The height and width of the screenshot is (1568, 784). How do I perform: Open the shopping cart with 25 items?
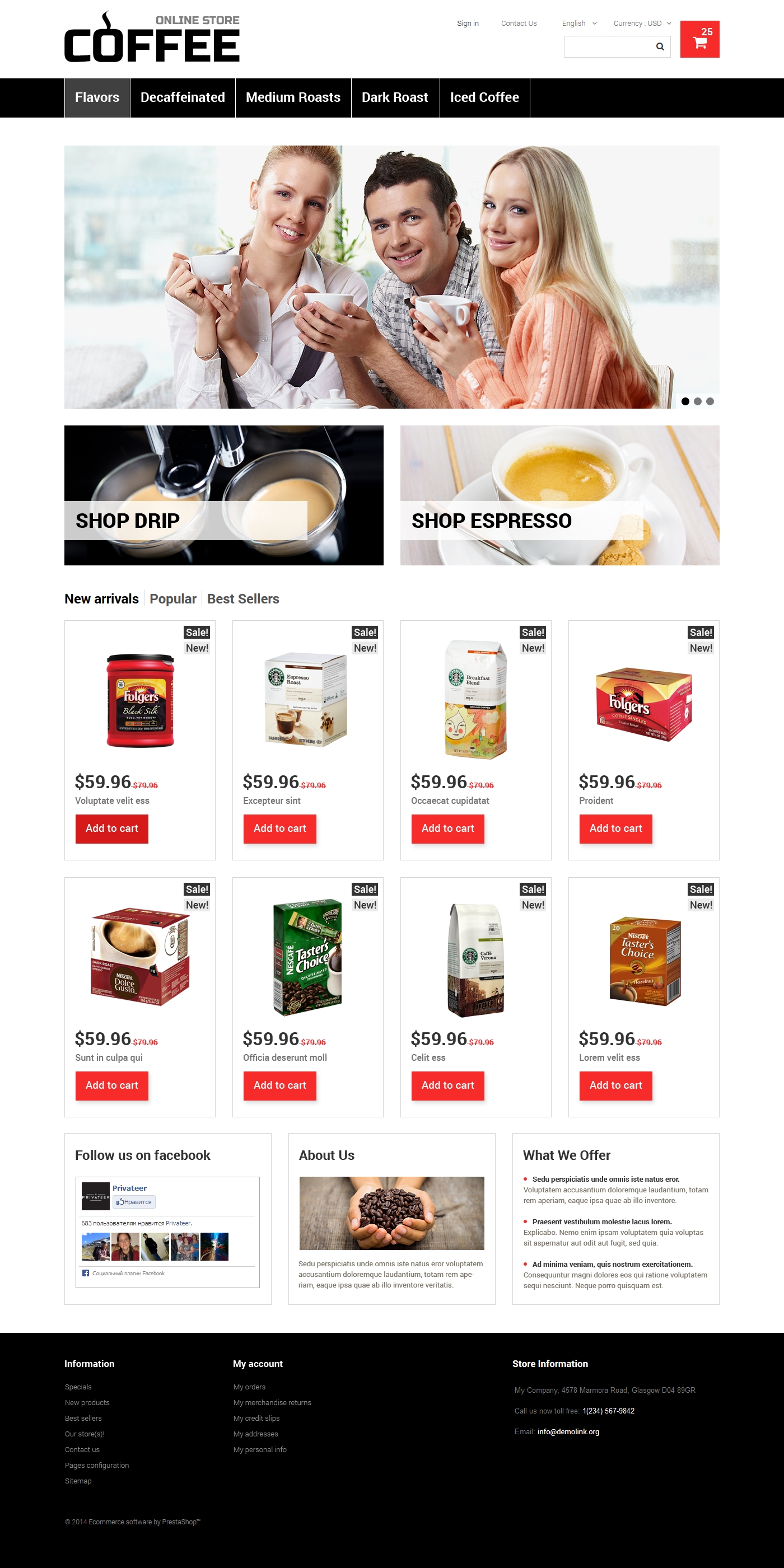point(699,40)
